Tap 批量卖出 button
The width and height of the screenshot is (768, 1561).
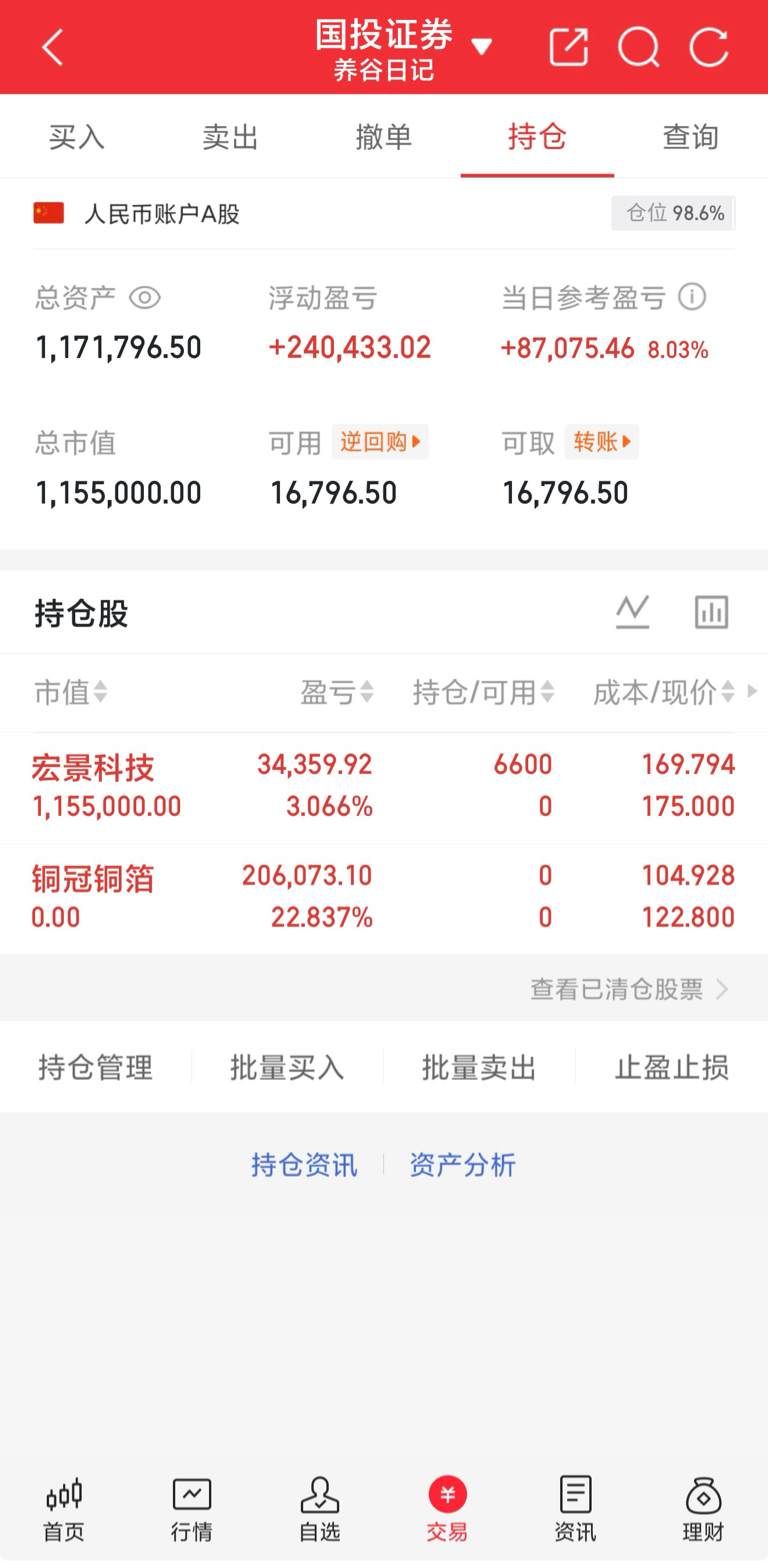coord(479,1067)
